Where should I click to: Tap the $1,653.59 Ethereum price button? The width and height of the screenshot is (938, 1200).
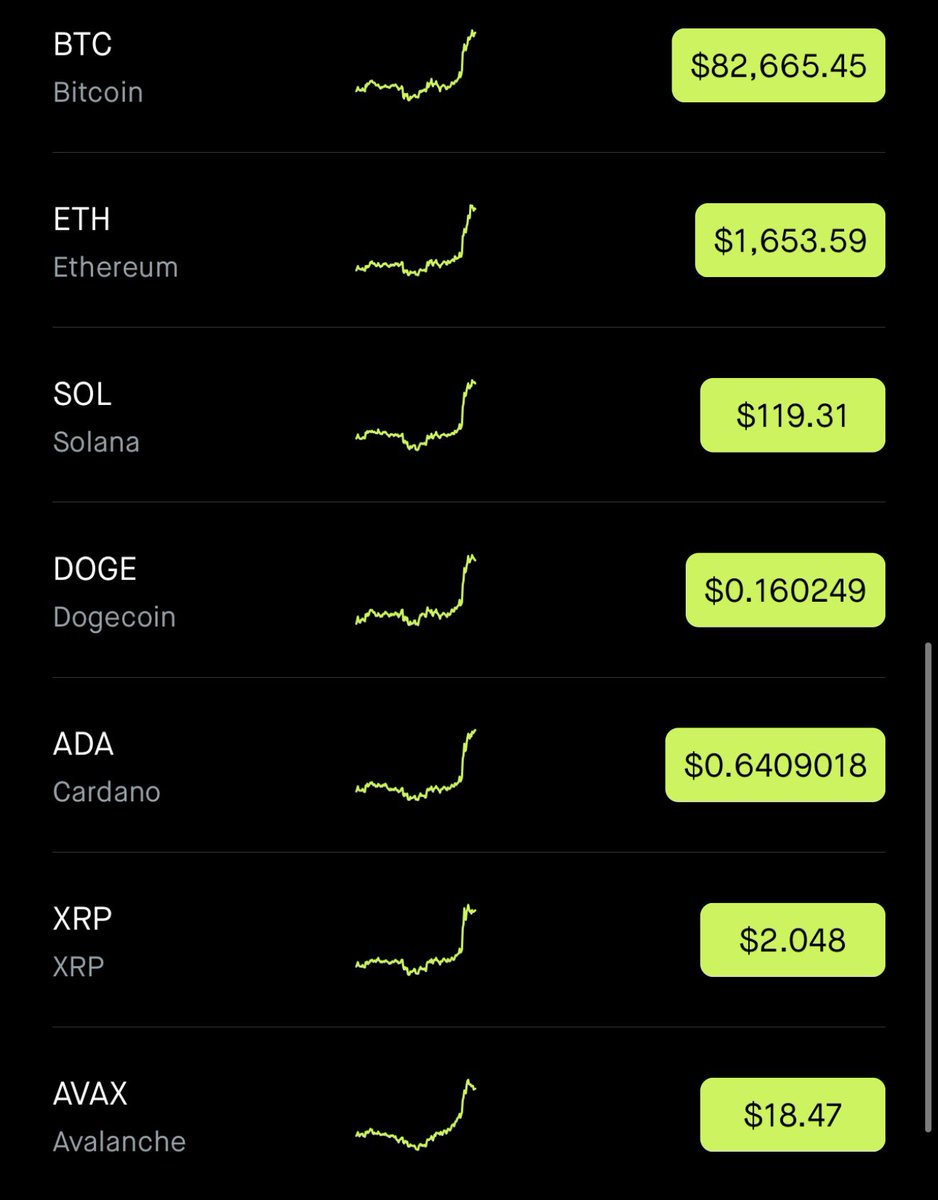pyautogui.click(x=790, y=241)
